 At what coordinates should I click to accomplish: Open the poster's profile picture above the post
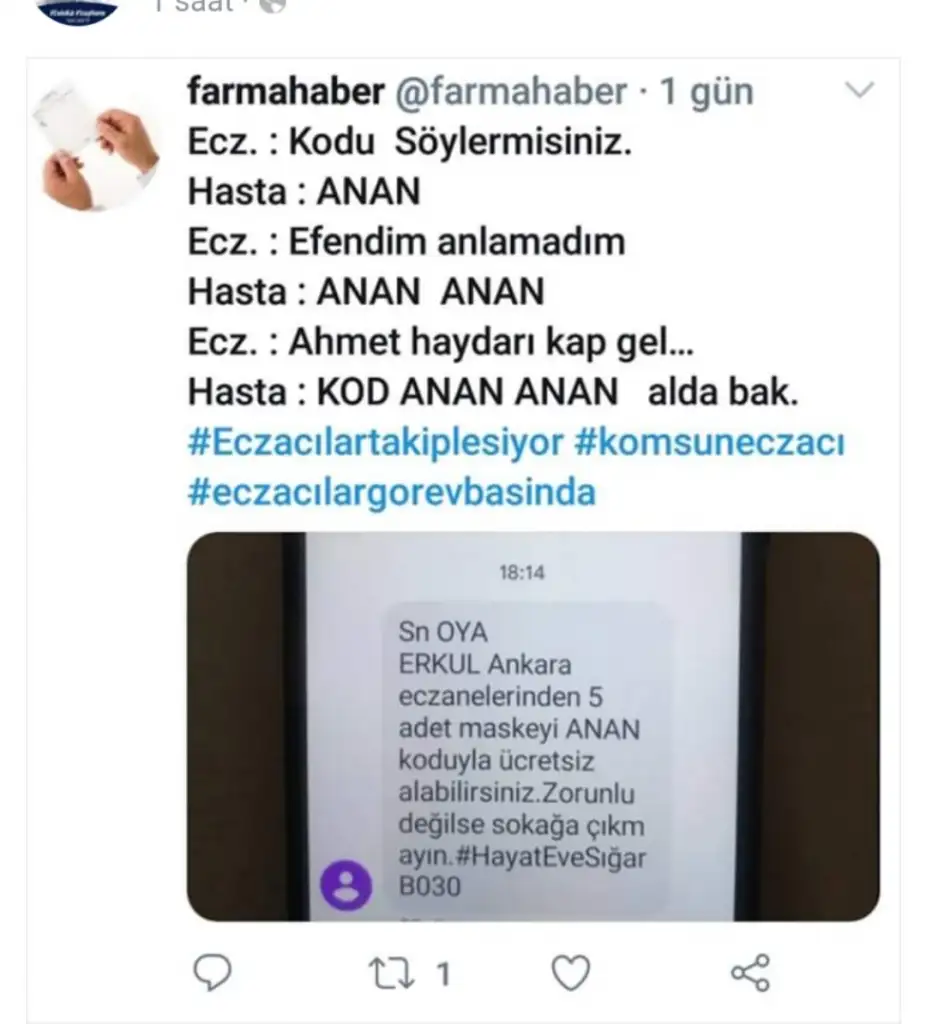pos(76,11)
